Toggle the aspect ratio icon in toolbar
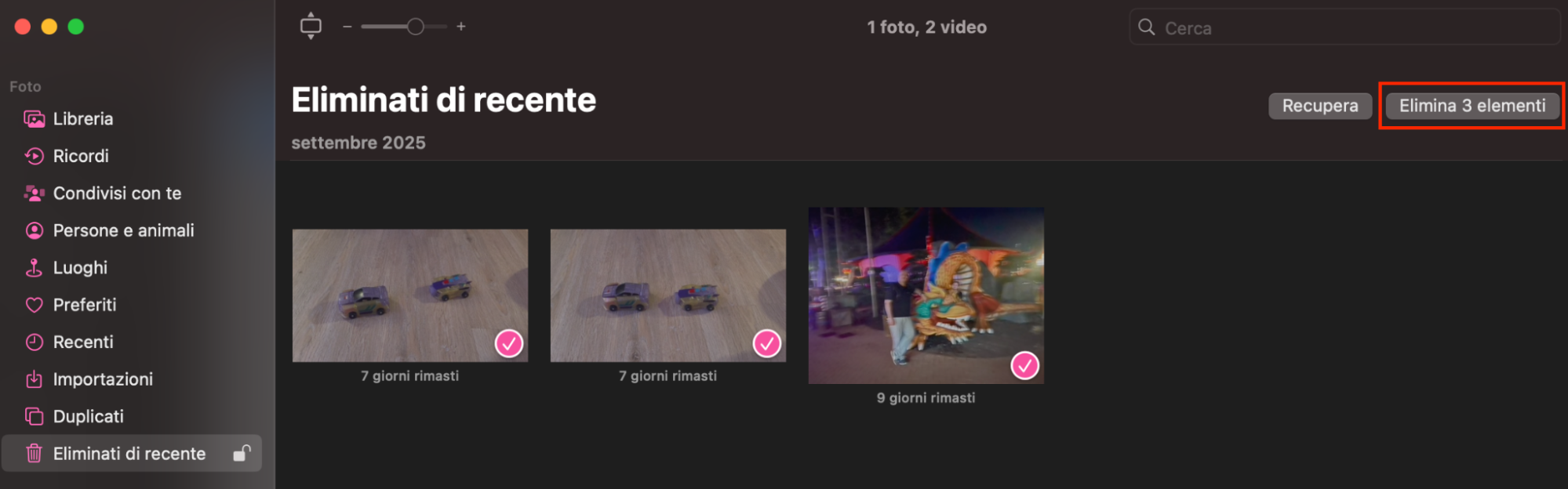 [x=311, y=27]
